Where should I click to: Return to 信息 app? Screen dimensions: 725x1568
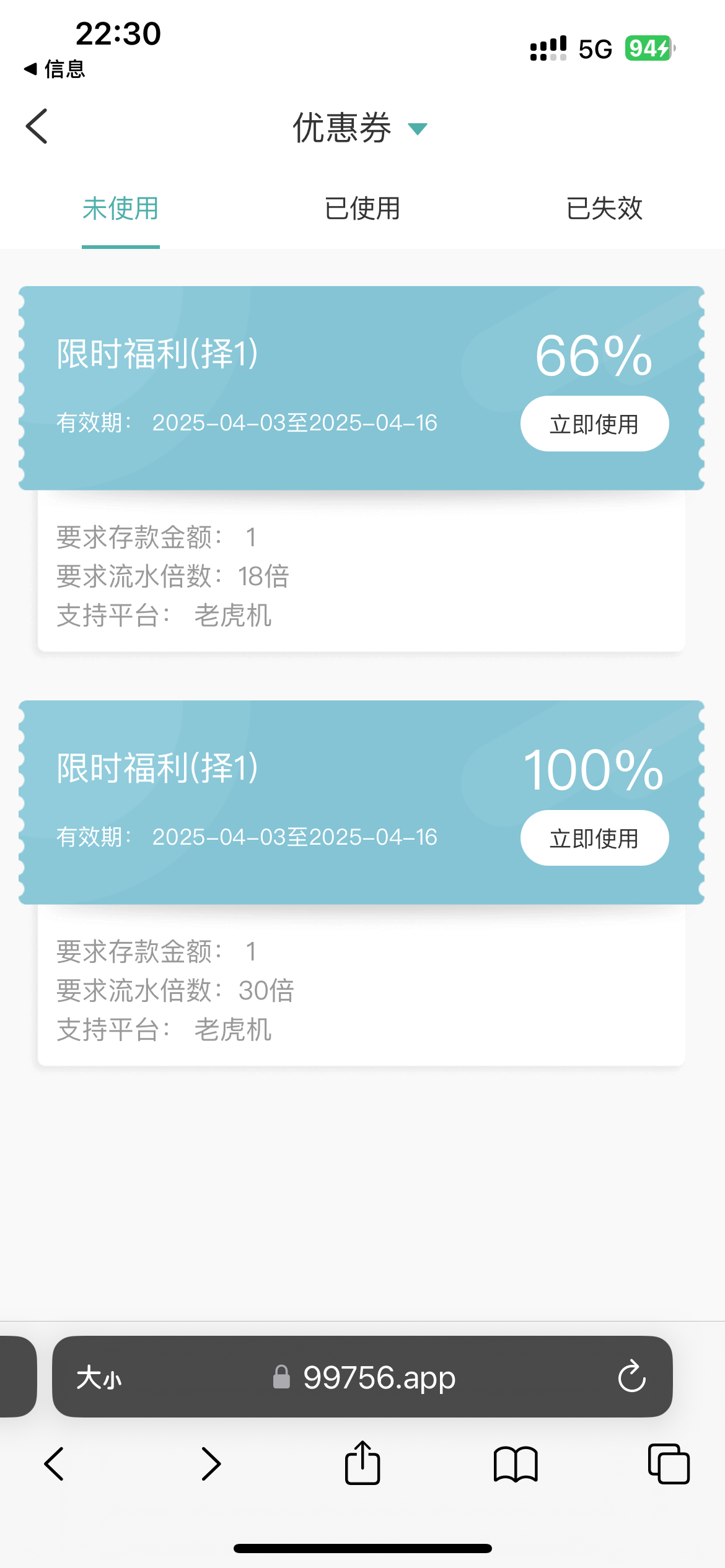[55, 69]
